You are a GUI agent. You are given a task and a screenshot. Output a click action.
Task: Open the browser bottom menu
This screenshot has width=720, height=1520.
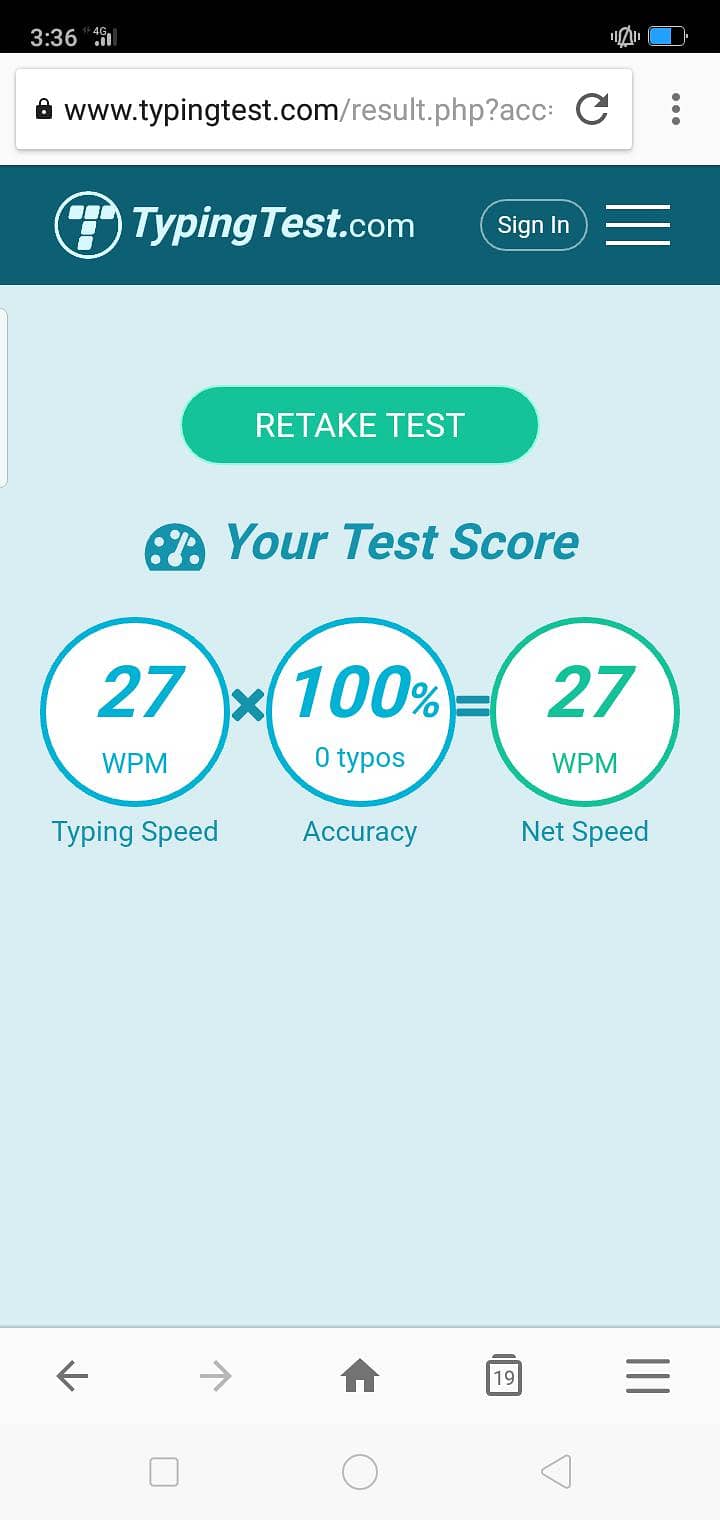click(x=647, y=1377)
